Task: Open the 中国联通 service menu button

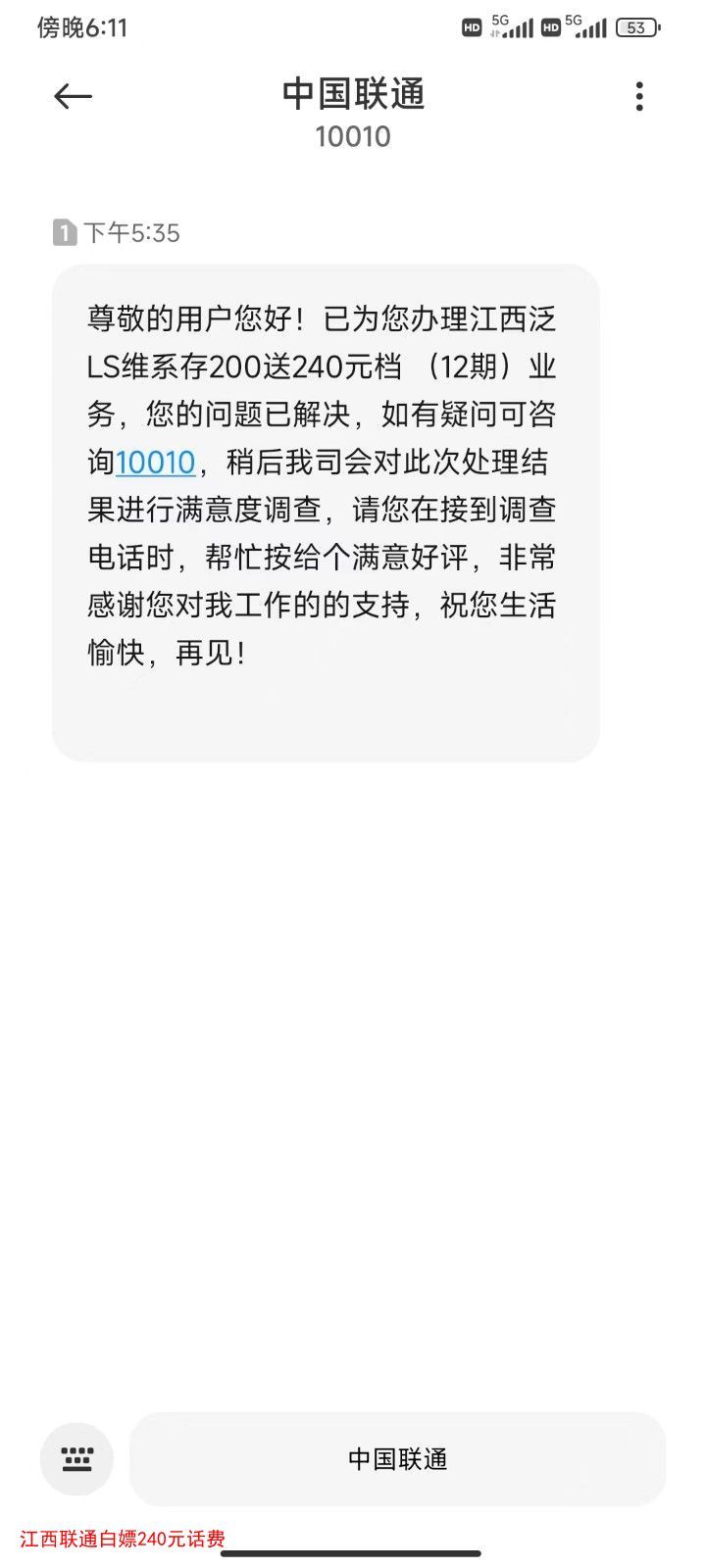Action: (397, 1458)
